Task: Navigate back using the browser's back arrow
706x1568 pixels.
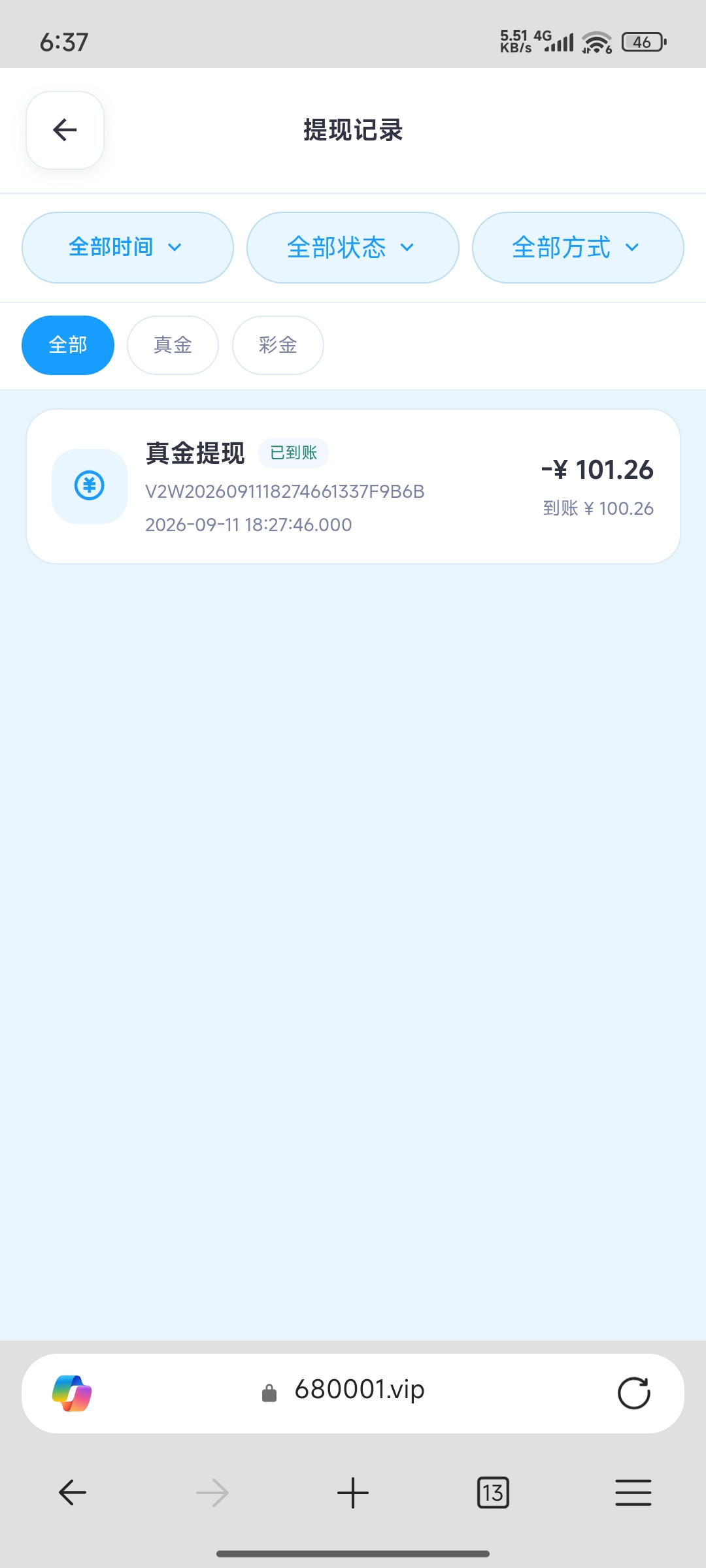Action: click(x=73, y=1493)
